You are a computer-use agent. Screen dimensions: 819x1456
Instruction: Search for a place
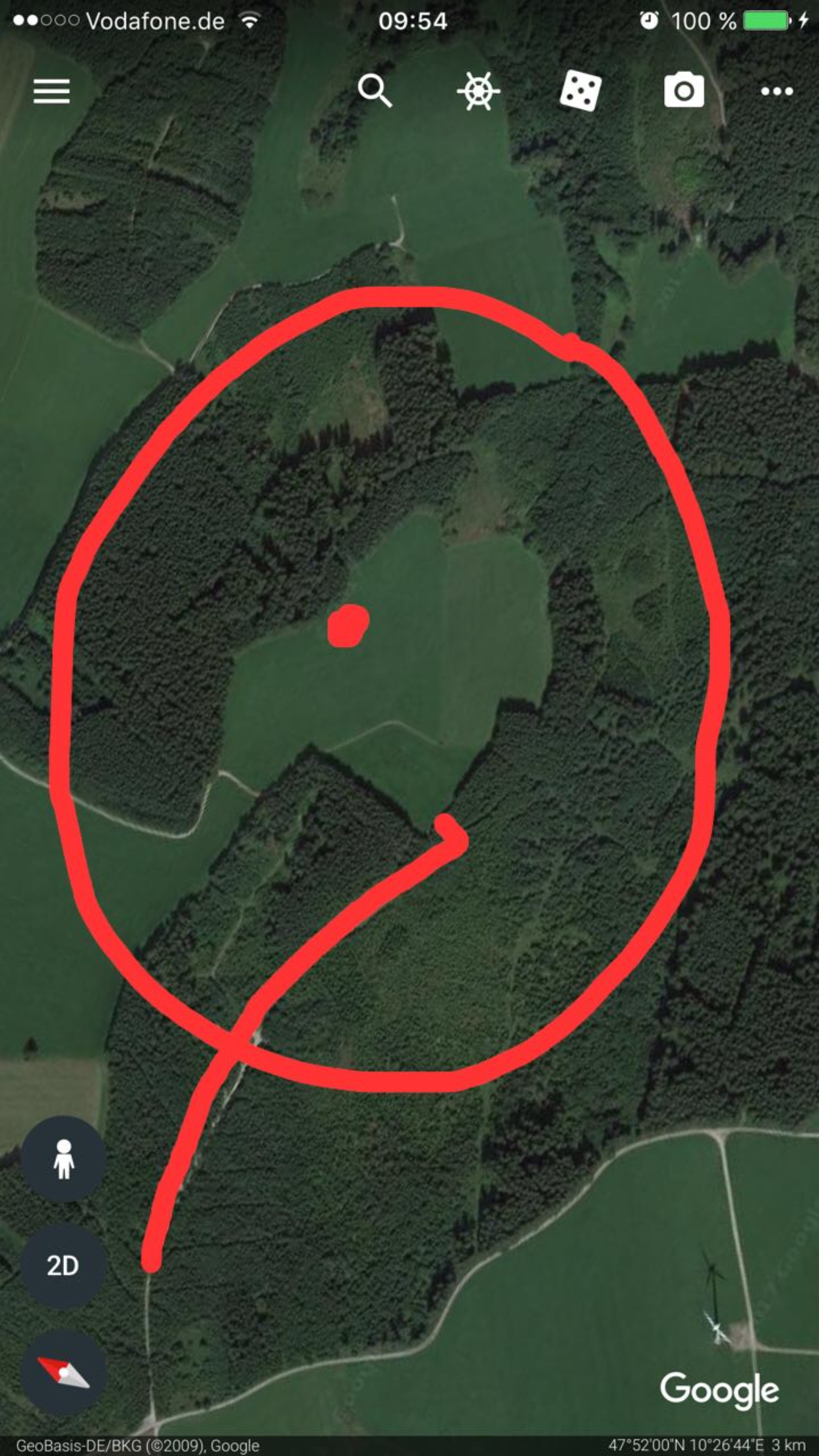(375, 90)
